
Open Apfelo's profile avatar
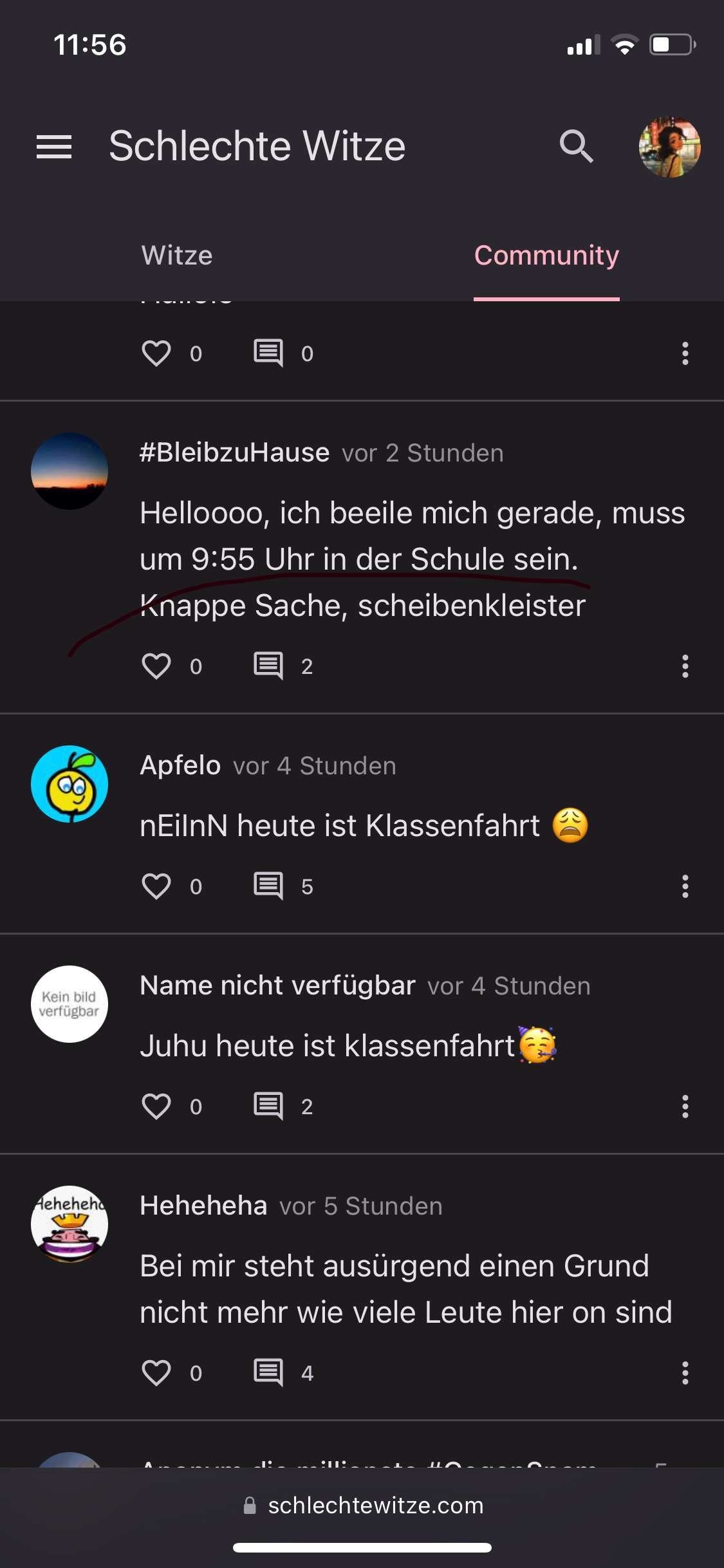(x=70, y=784)
